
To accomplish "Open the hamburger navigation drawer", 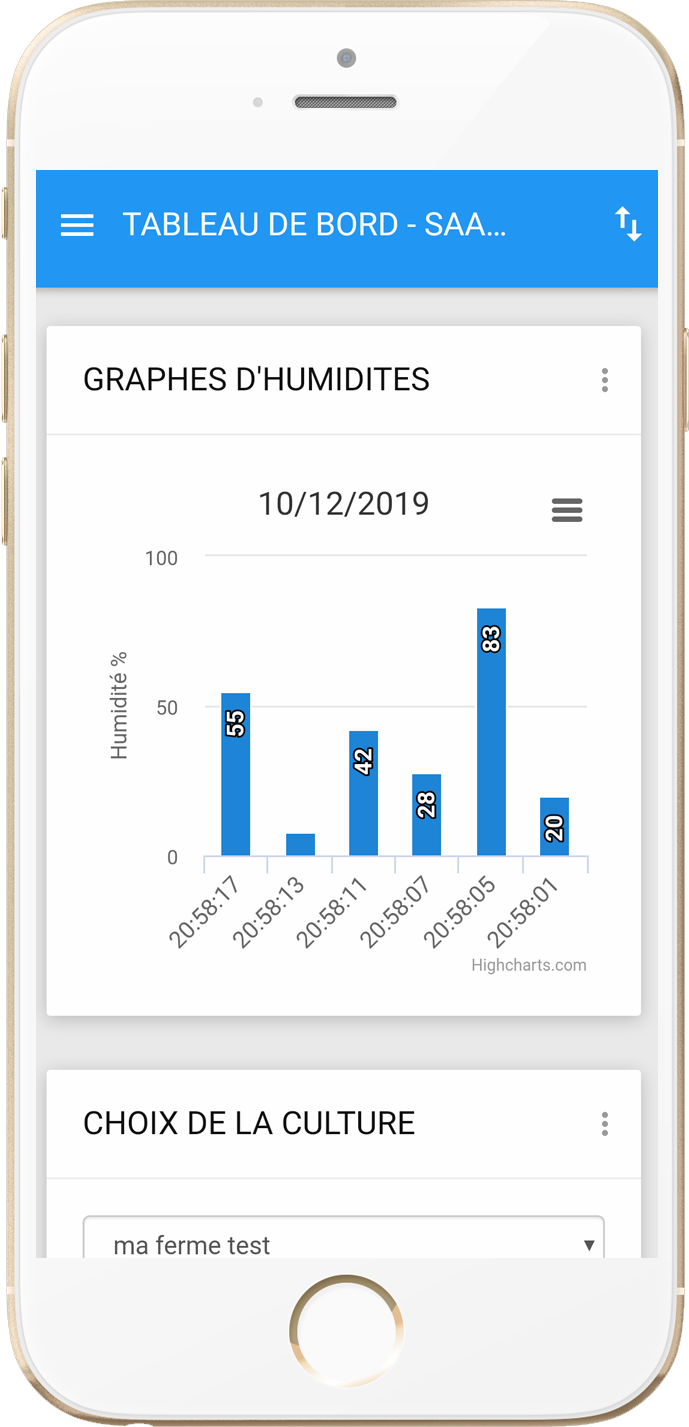I will click(77, 225).
